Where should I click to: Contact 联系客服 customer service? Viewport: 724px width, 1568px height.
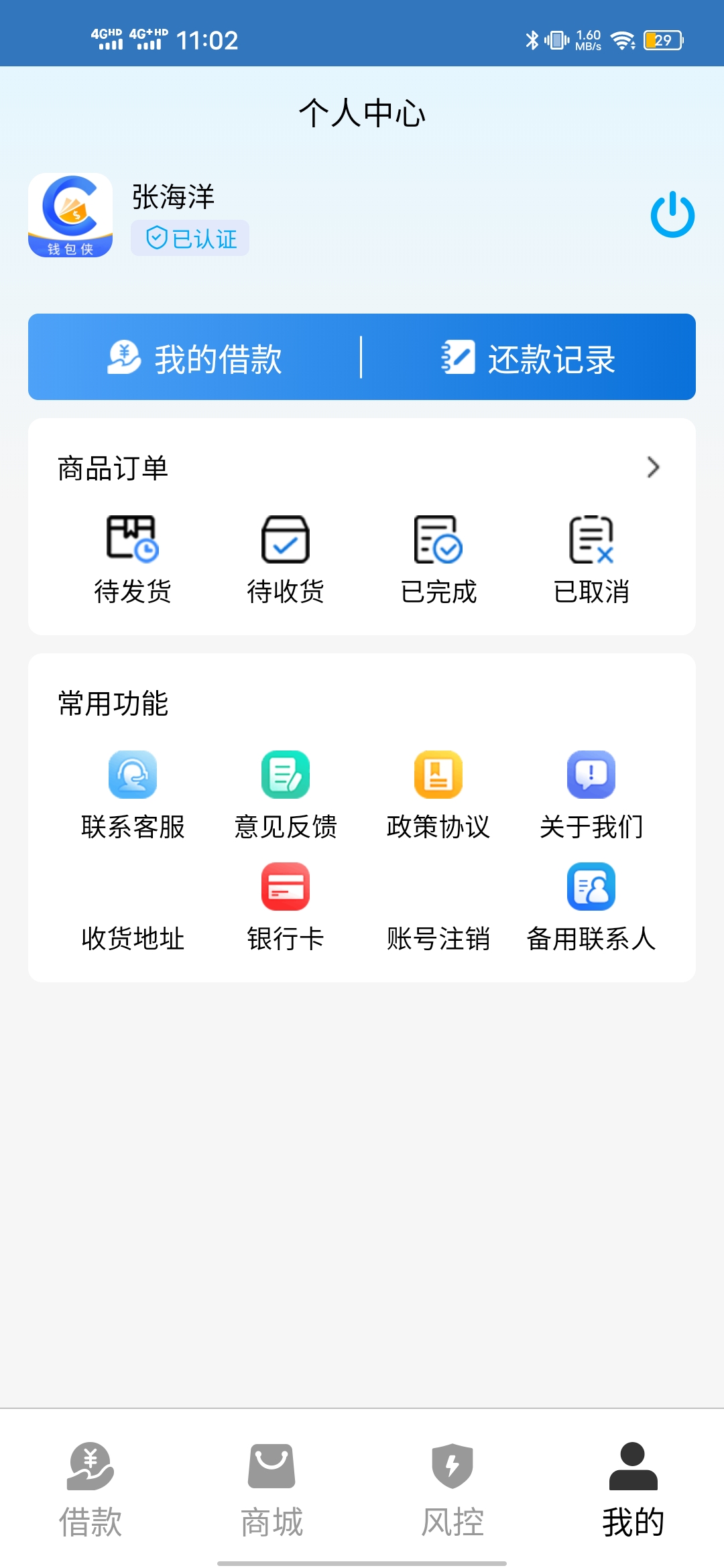click(133, 795)
